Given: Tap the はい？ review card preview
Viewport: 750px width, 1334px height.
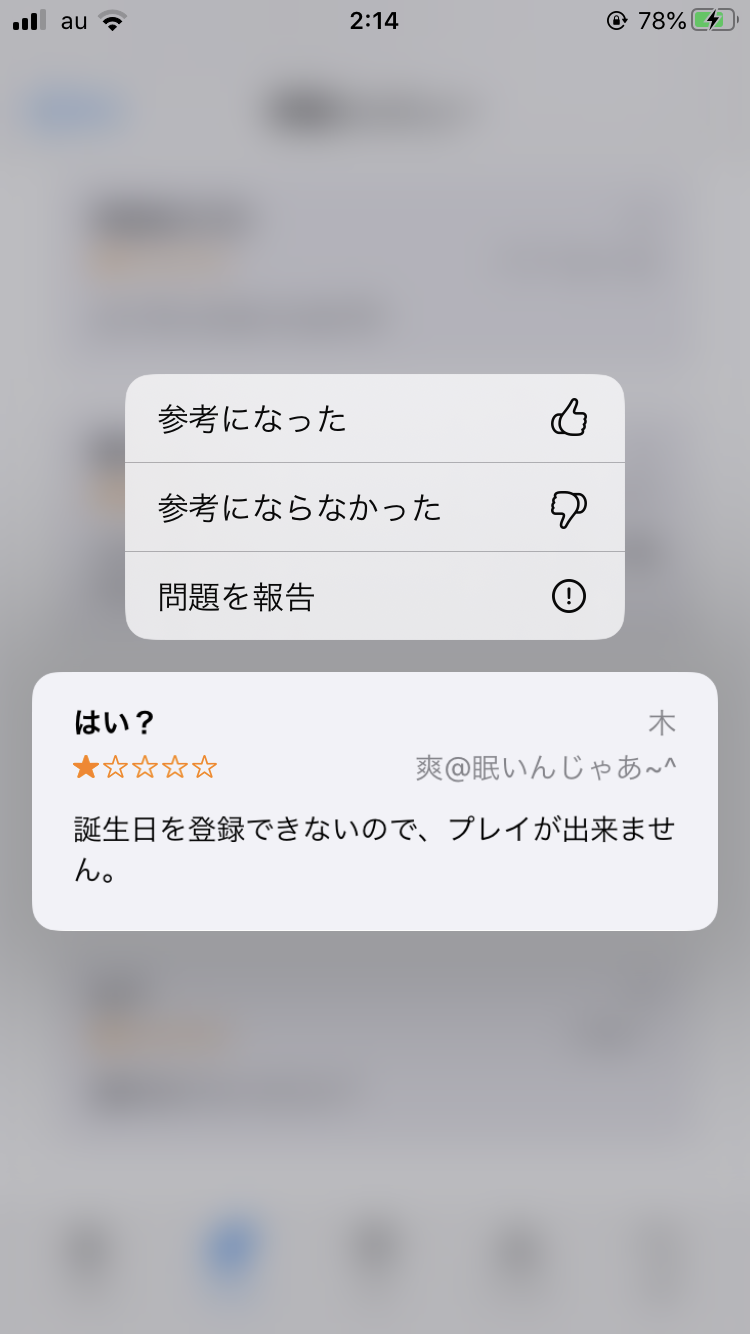Looking at the screenshot, I should [x=374, y=801].
